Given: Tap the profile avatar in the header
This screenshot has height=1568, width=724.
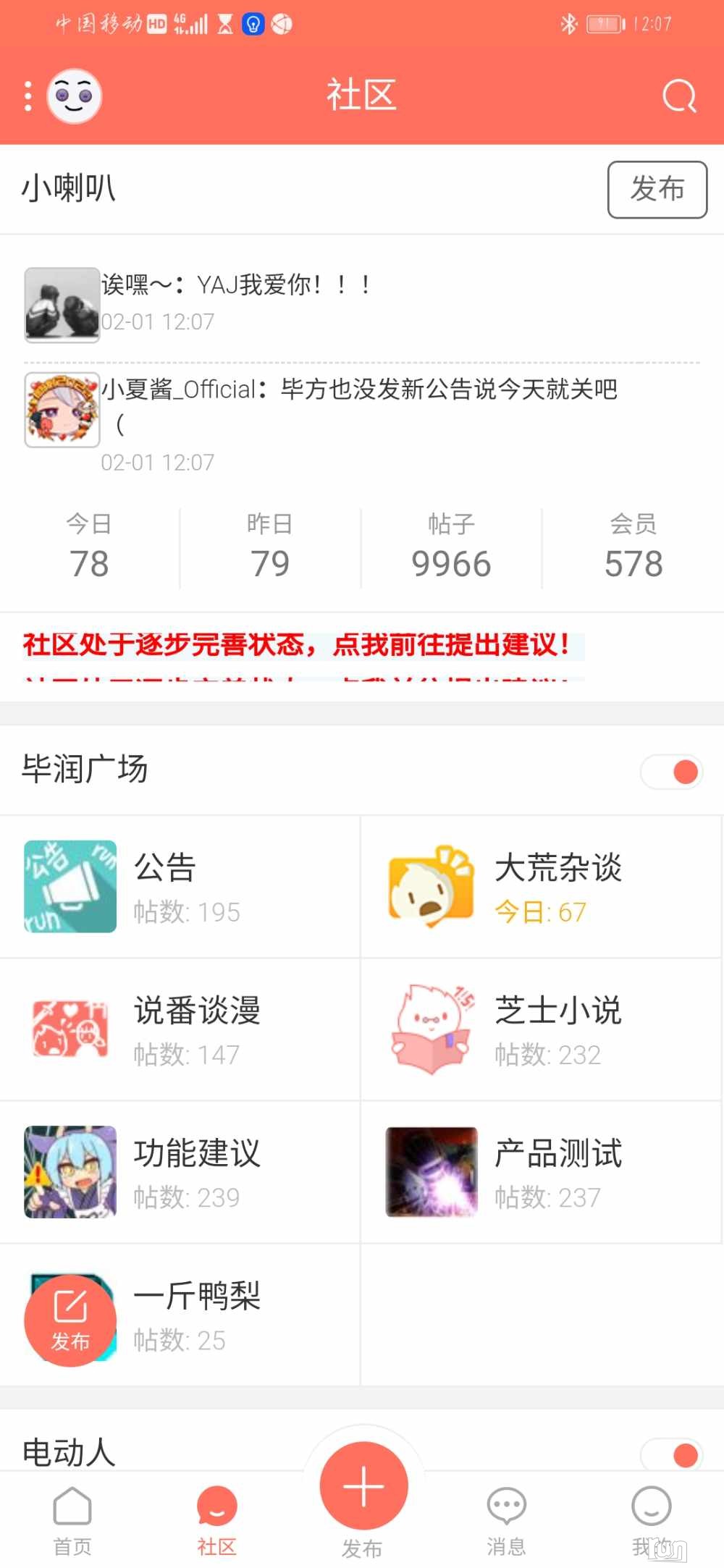Looking at the screenshot, I should [74, 96].
